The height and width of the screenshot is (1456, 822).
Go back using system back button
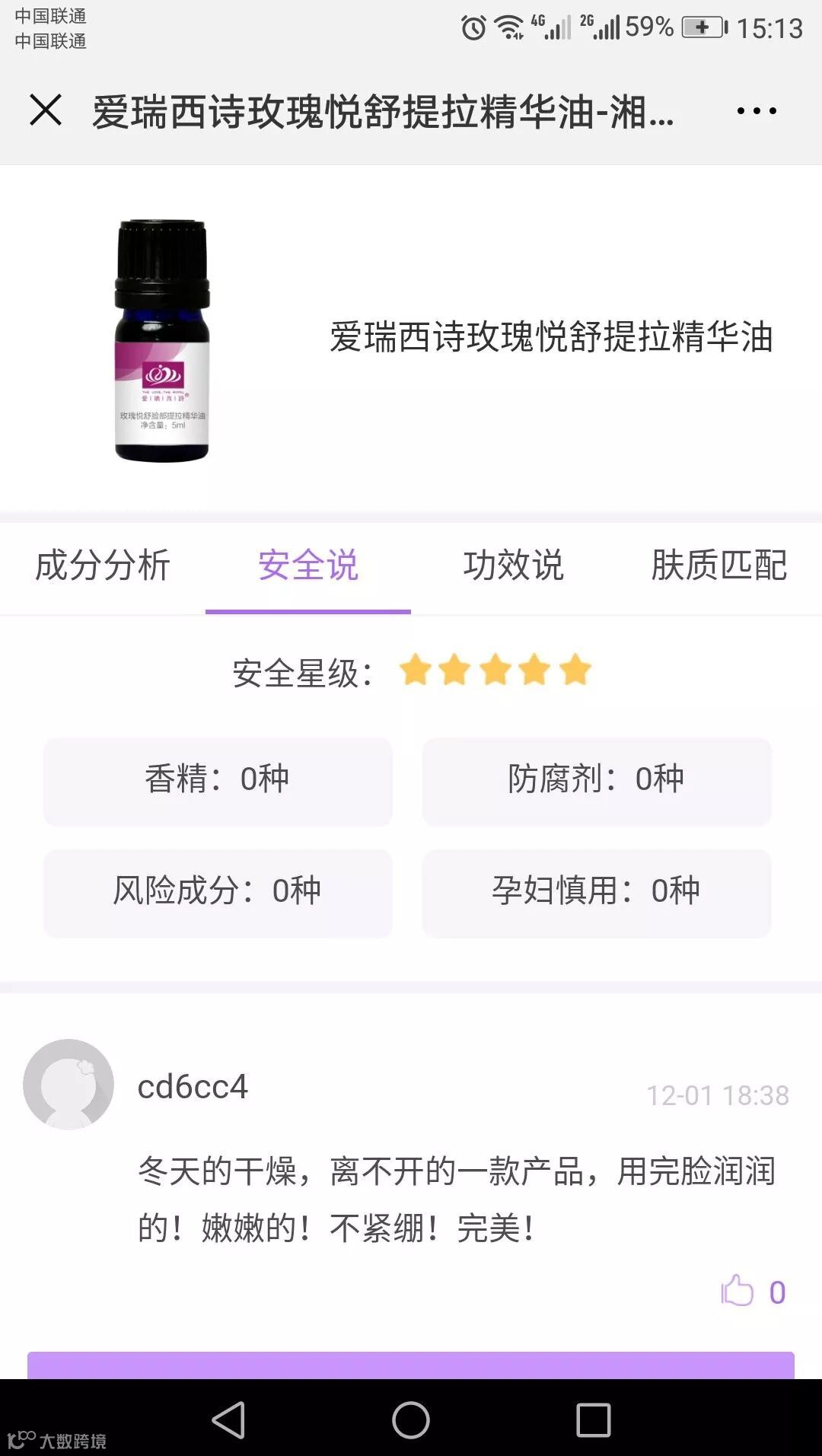228,1420
